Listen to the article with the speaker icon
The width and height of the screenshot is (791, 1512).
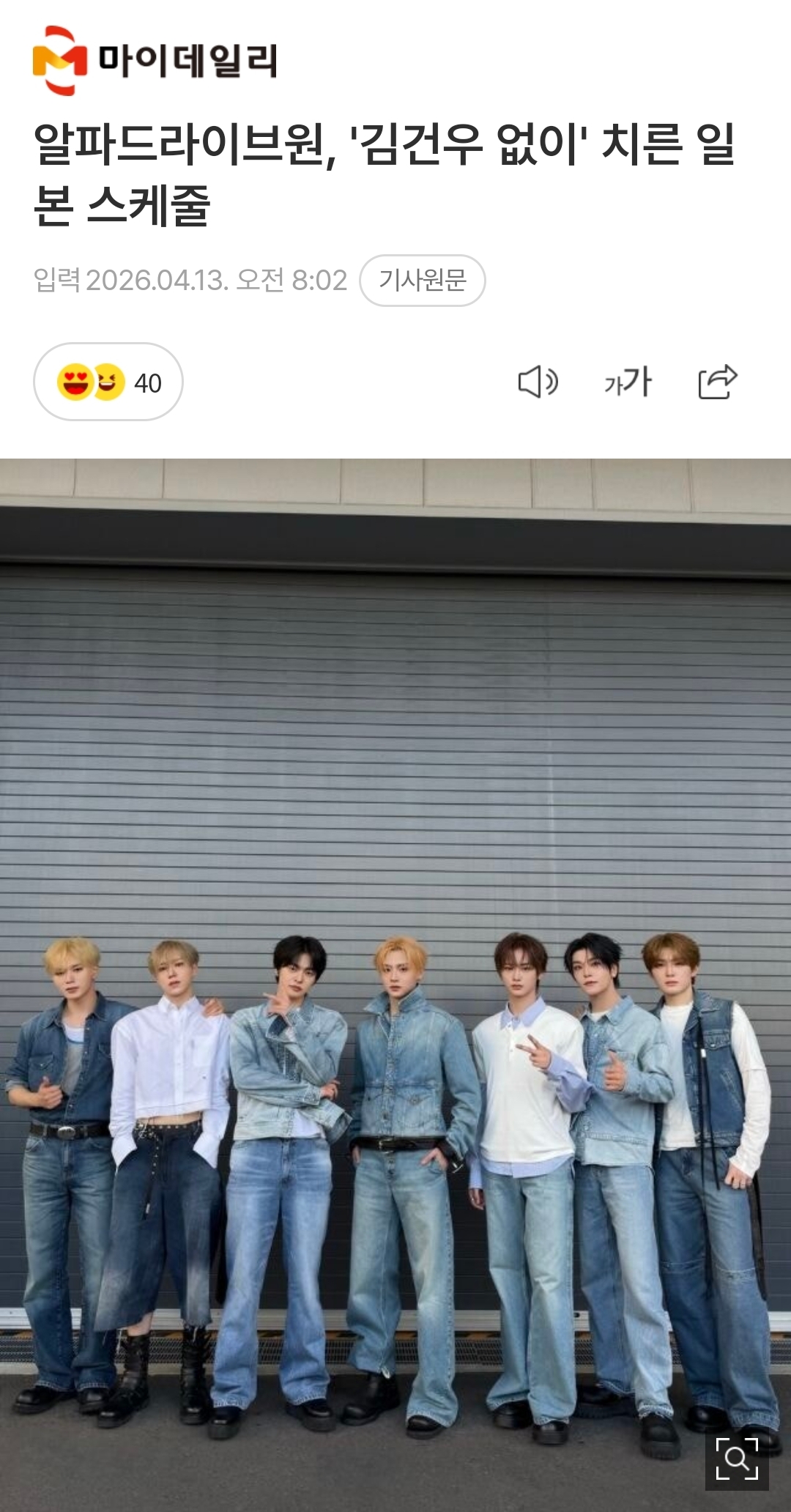[x=538, y=382]
